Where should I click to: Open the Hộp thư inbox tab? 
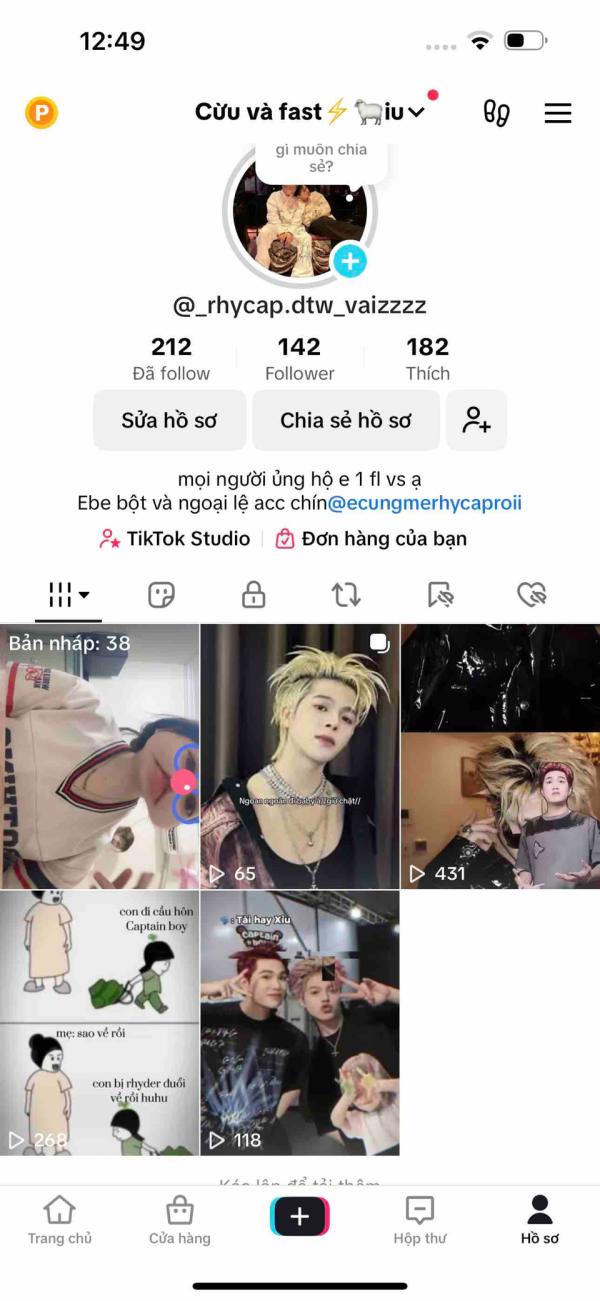(x=420, y=1220)
